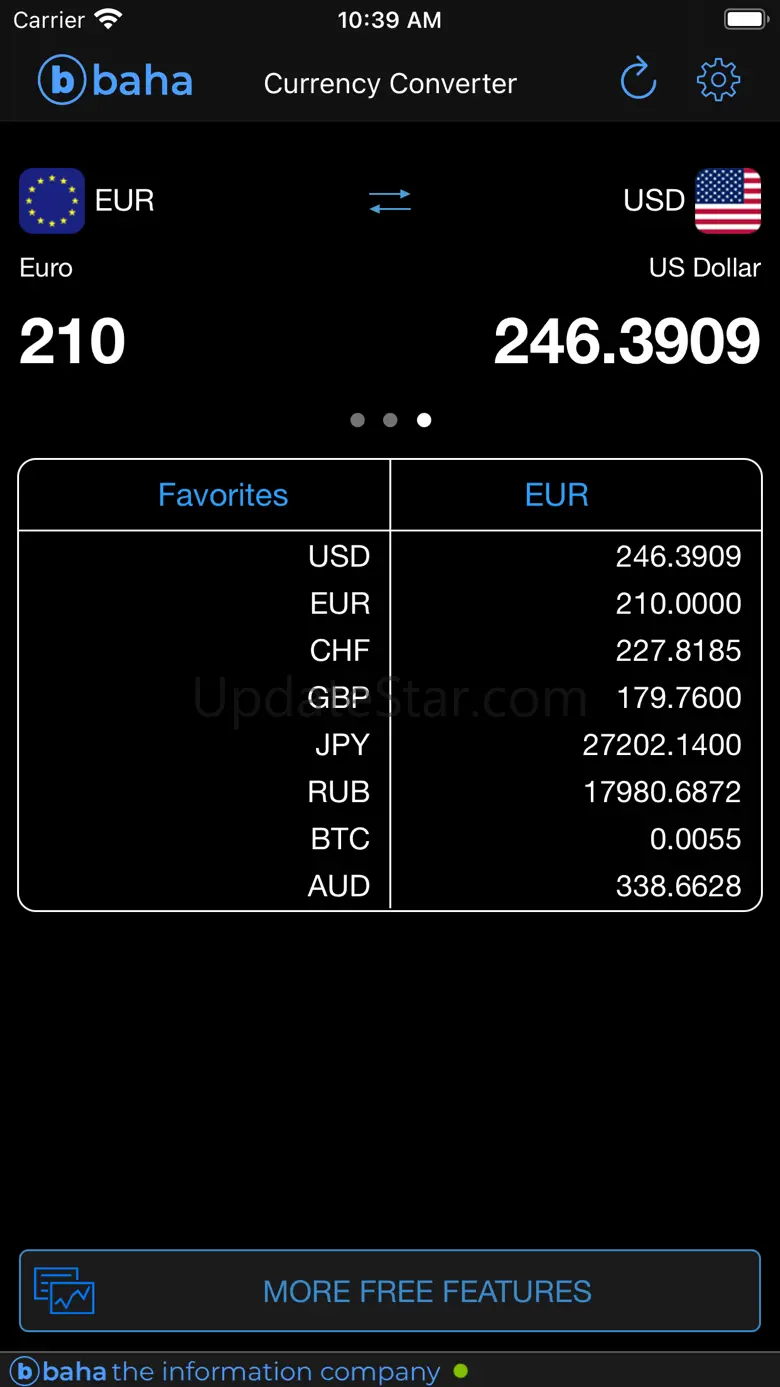Refresh the exchange rates
This screenshot has height=1387, width=780.
(638, 80)
